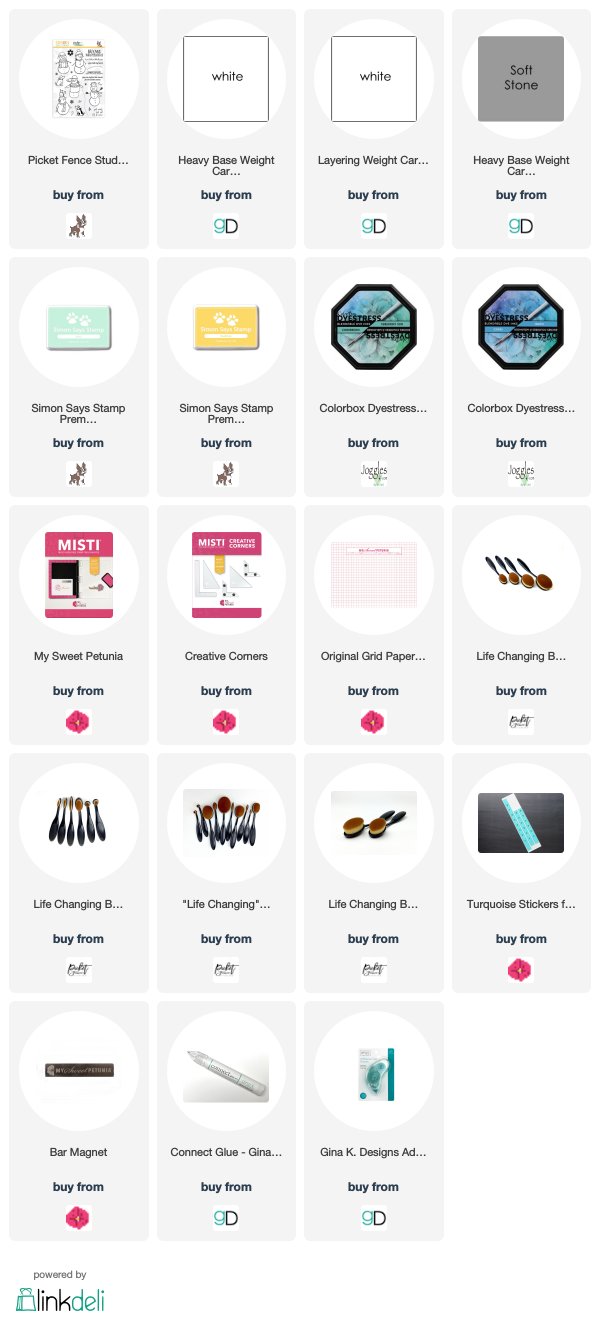Open the Gina K. Designs Ad... product card
The image size is (600, 1321).
(x=373, y=1121)
